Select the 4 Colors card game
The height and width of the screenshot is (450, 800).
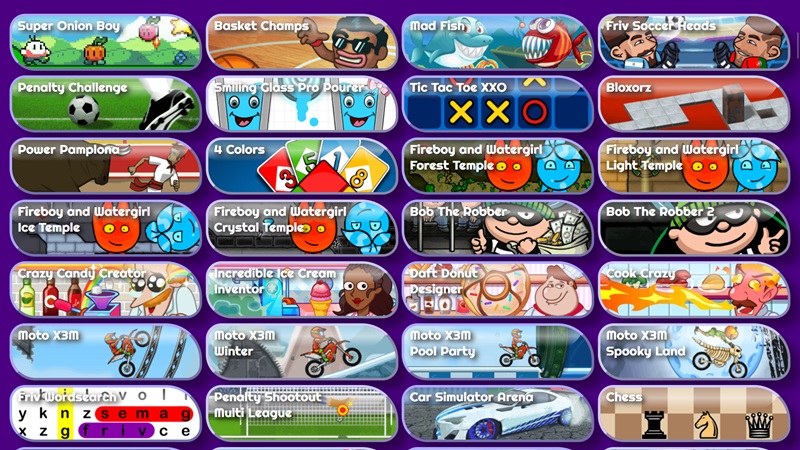301,166
